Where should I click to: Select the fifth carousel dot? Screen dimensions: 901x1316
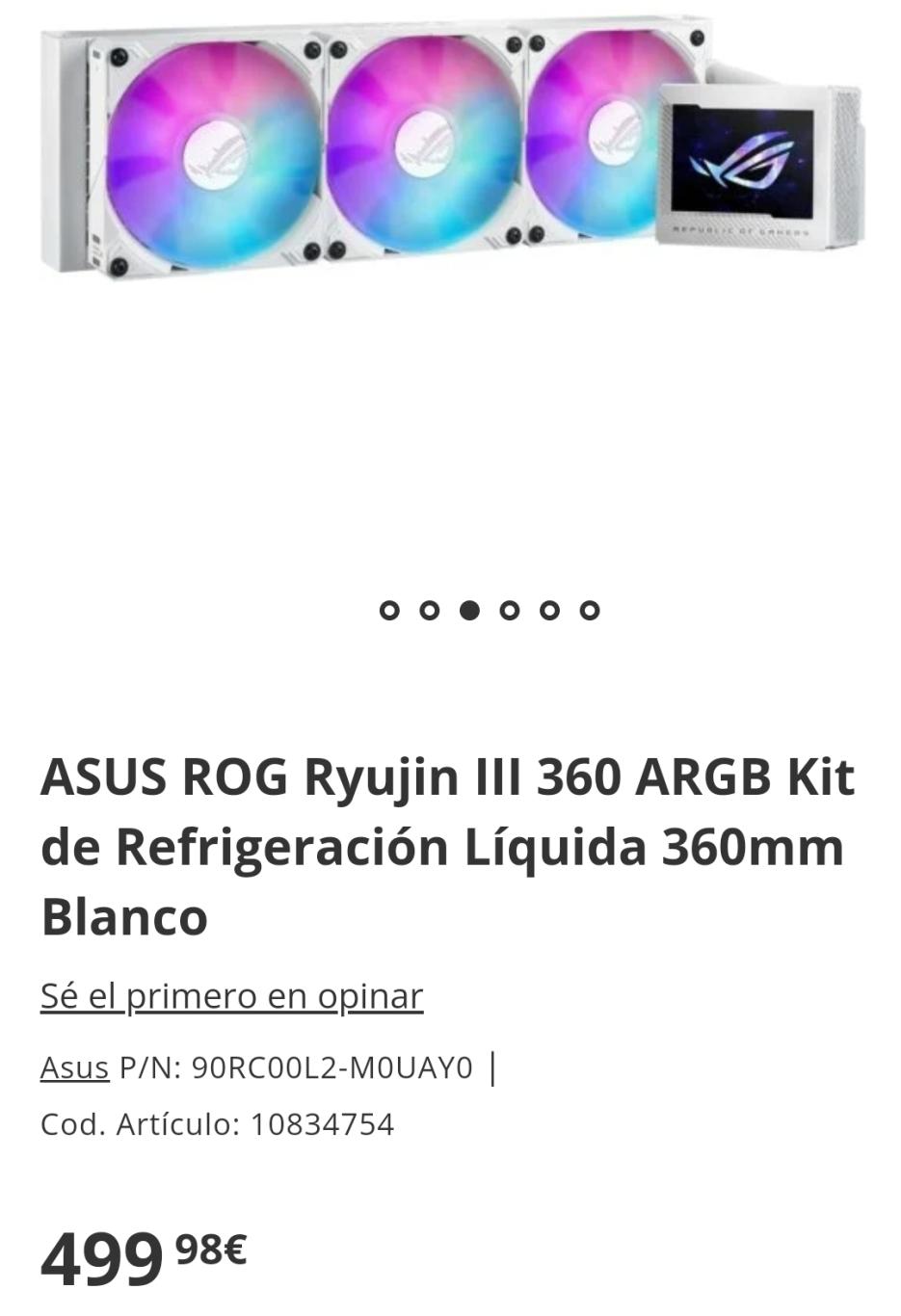[x=551, y=610]
